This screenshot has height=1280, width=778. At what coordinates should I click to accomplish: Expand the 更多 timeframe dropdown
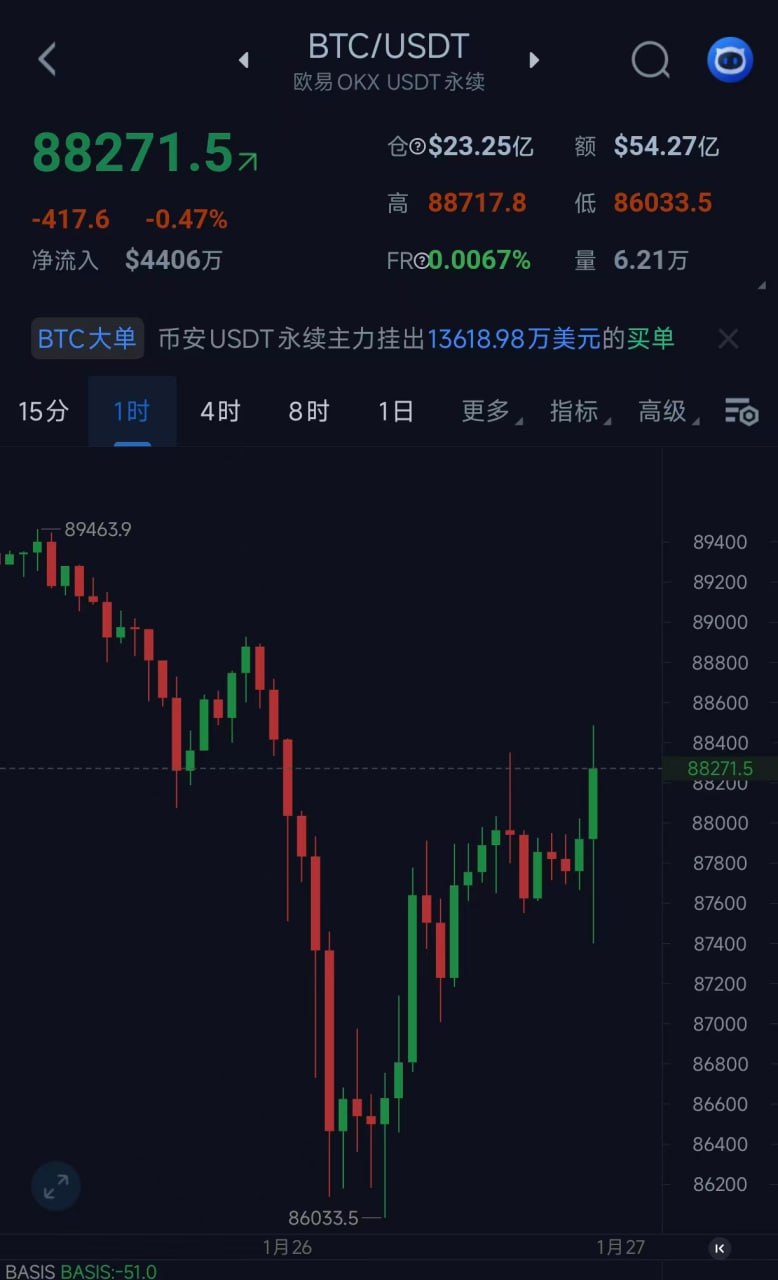click(x=487, y=411)
